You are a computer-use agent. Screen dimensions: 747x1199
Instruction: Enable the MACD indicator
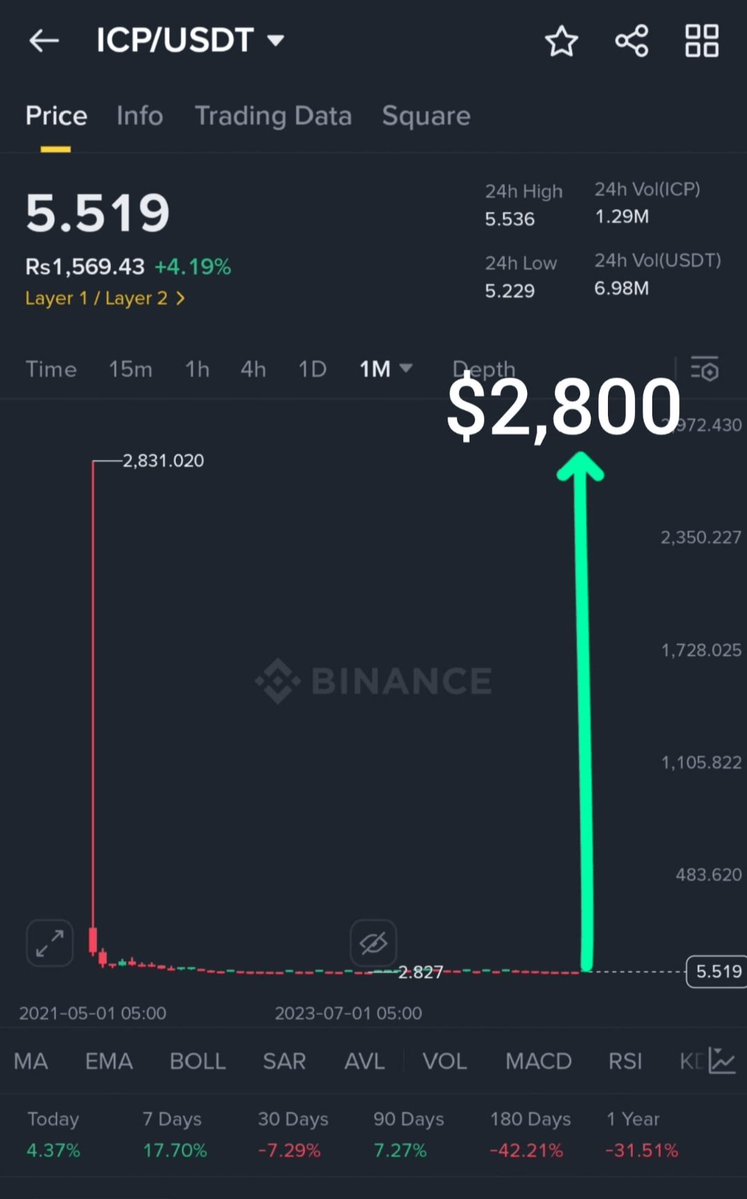(538, 1061)
